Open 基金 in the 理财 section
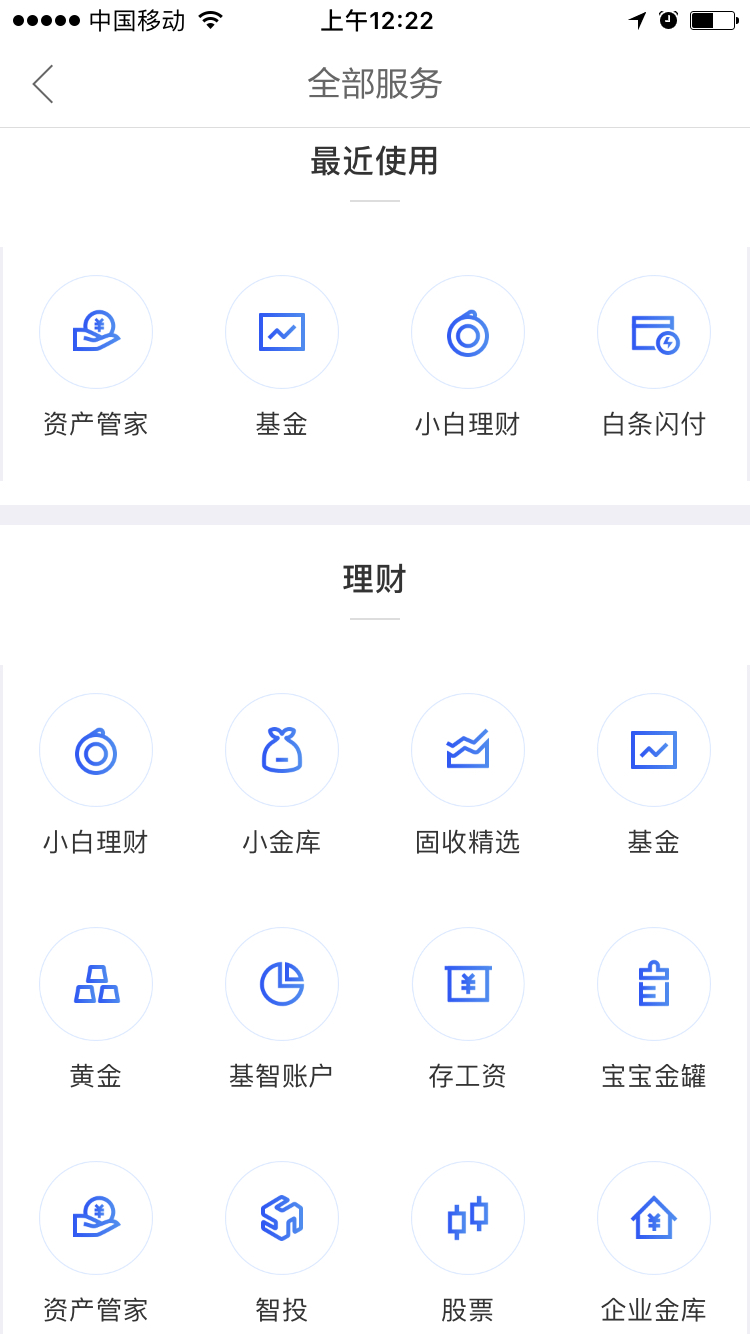This screenshot has width=750, height=1334. click(x=654, y=775)
